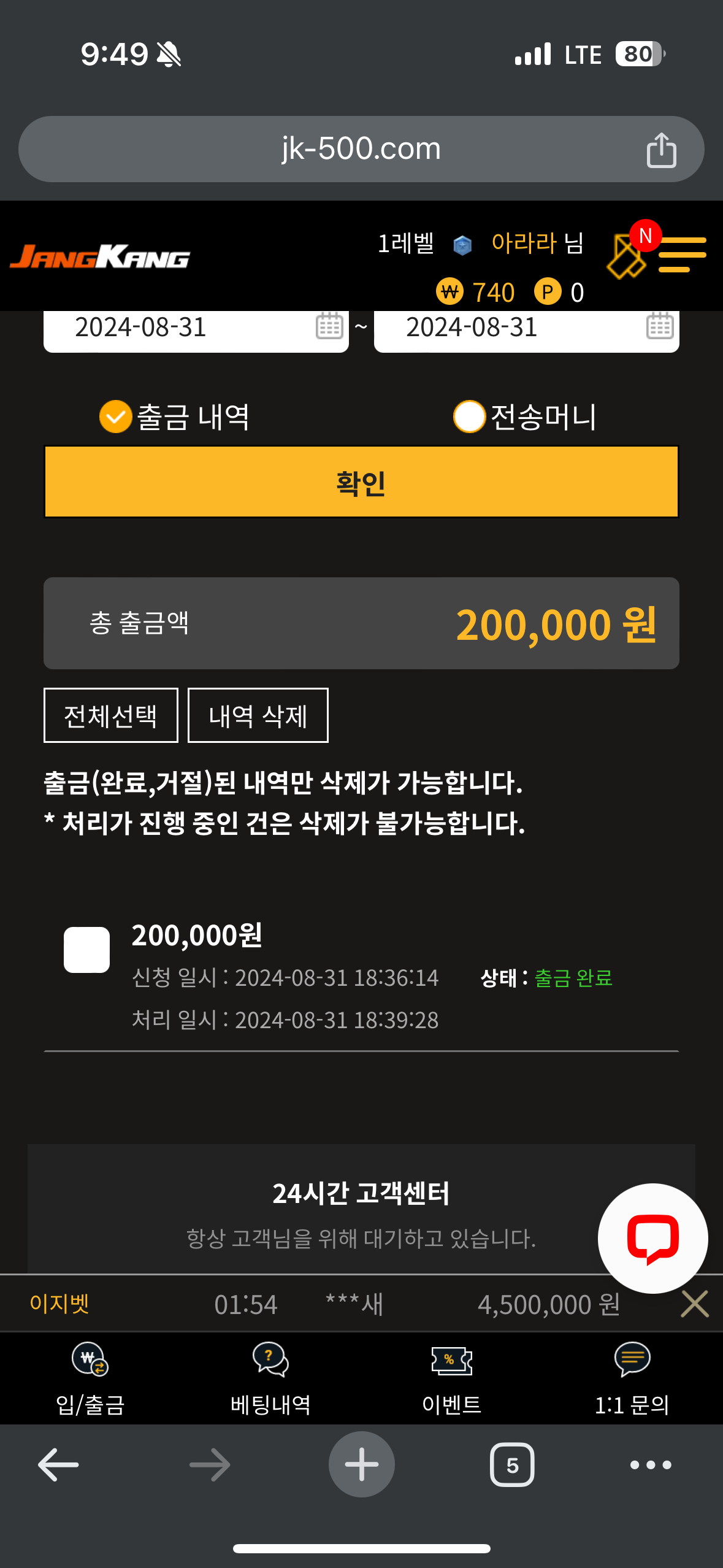Viewport: 723px width, 1568px height.
Task: Dismiss the 이지벳 winnings ticker
Action: (695, 1304)
